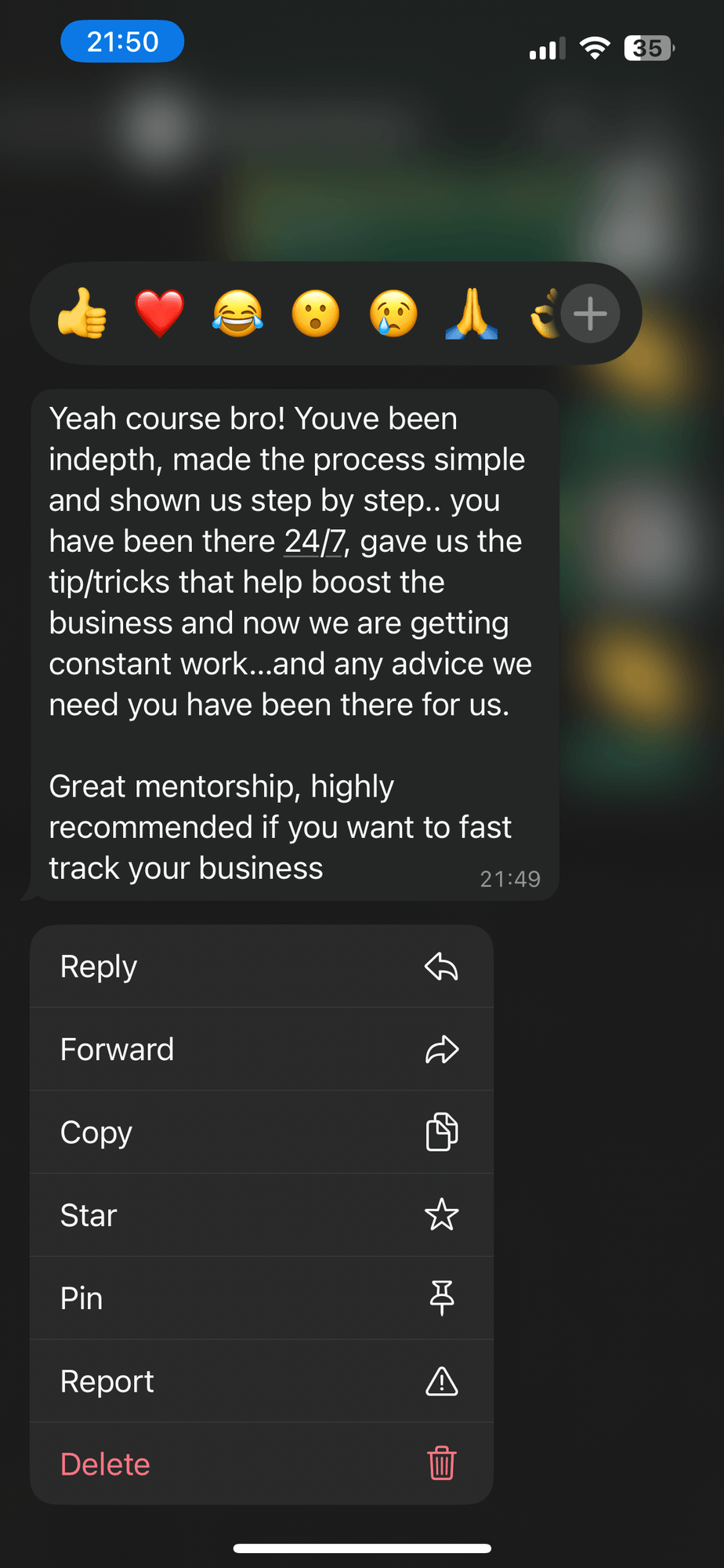The height and width of the screenshot is (1568, 724).
Task: Star this message
Action: 261,1215
